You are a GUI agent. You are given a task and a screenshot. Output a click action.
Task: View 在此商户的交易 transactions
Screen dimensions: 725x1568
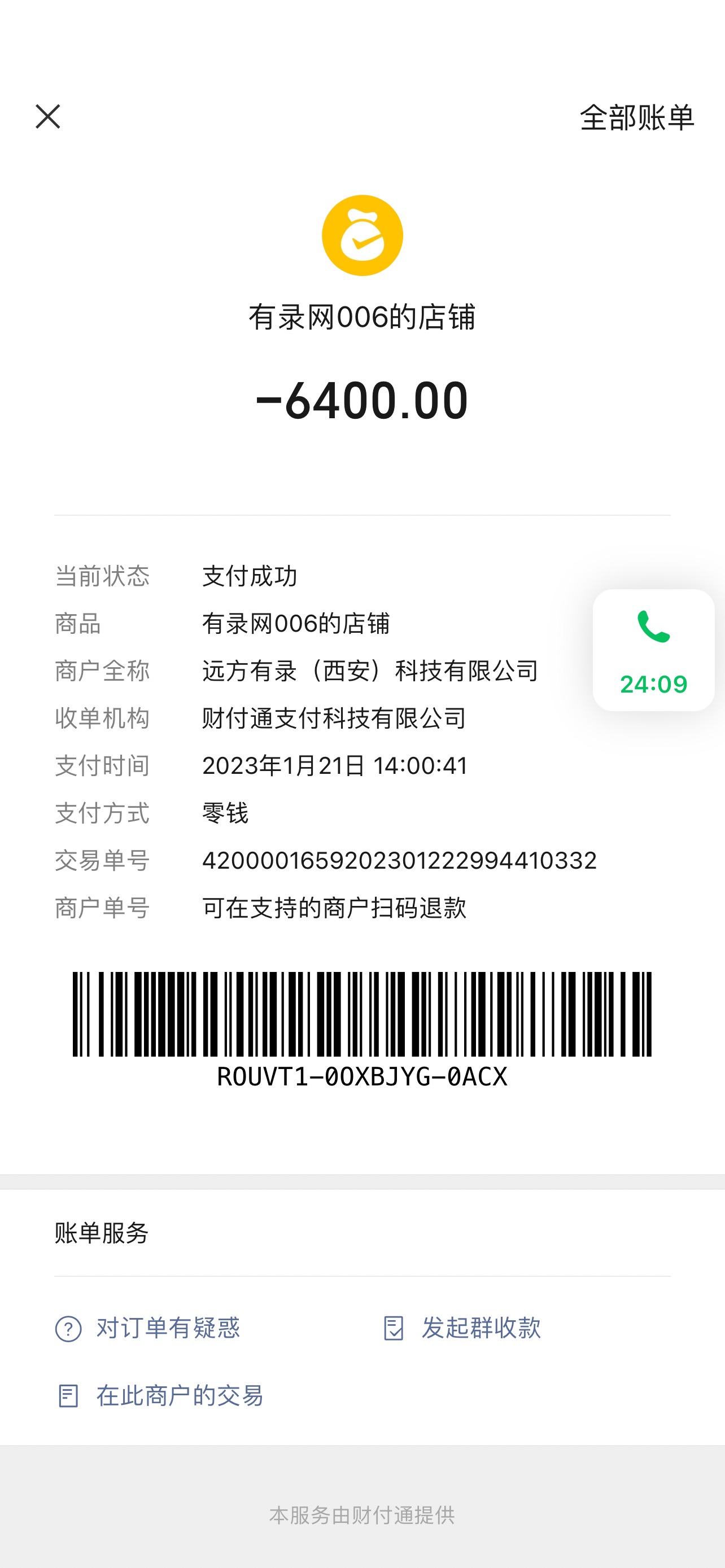(160, 1396)
